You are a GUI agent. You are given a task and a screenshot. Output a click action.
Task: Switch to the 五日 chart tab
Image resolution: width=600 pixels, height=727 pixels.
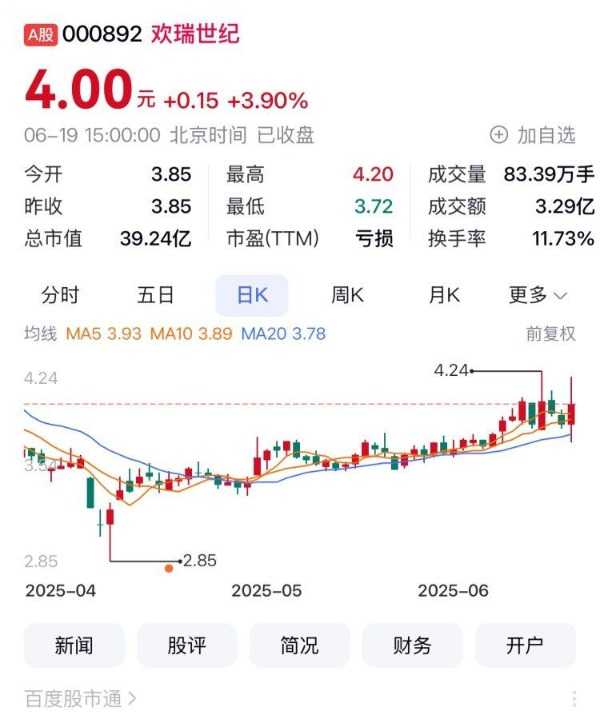[x=156, y=295]
